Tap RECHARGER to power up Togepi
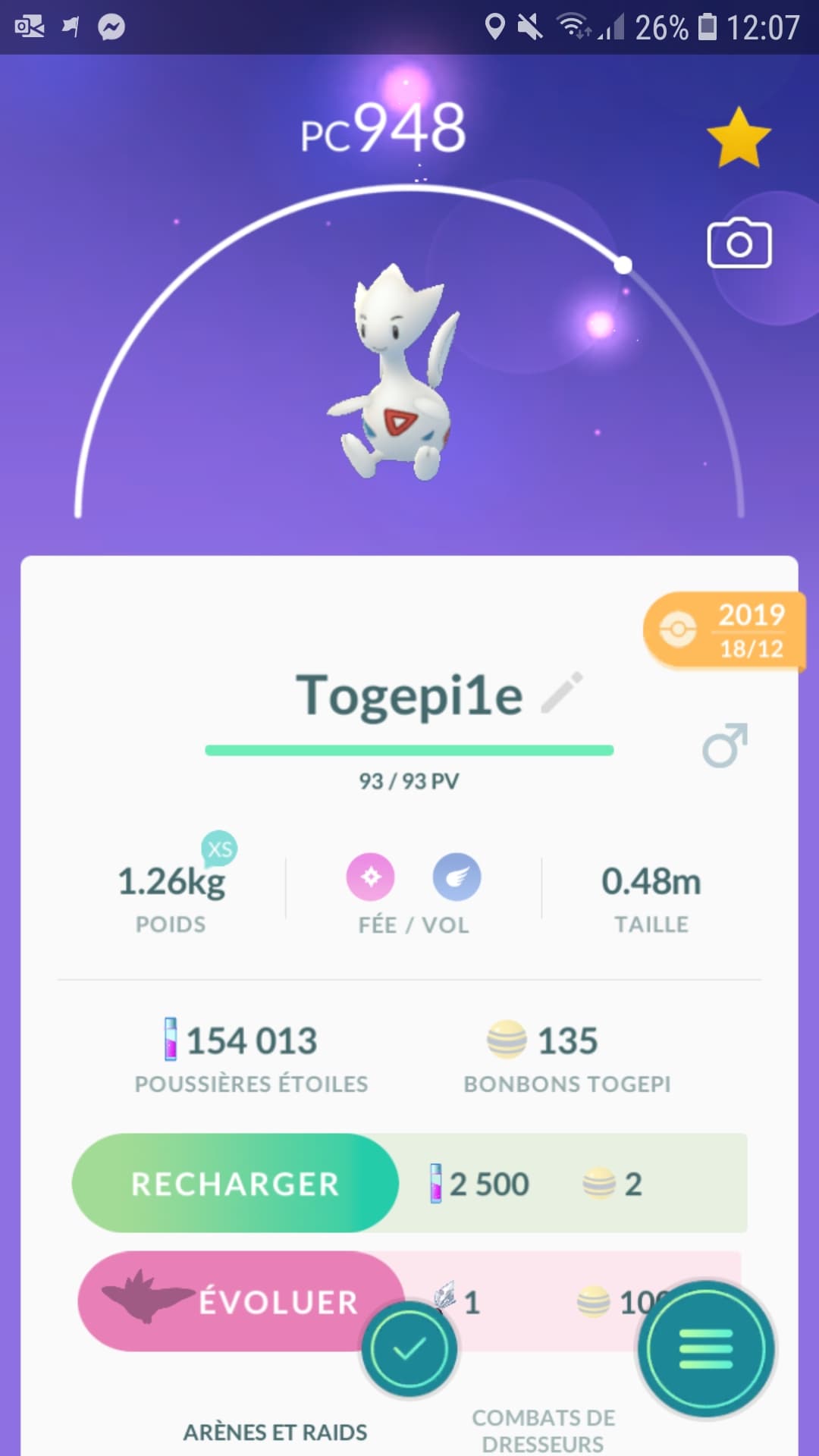The height and width of the screenshot is (1456, 819). point(235,1183)
